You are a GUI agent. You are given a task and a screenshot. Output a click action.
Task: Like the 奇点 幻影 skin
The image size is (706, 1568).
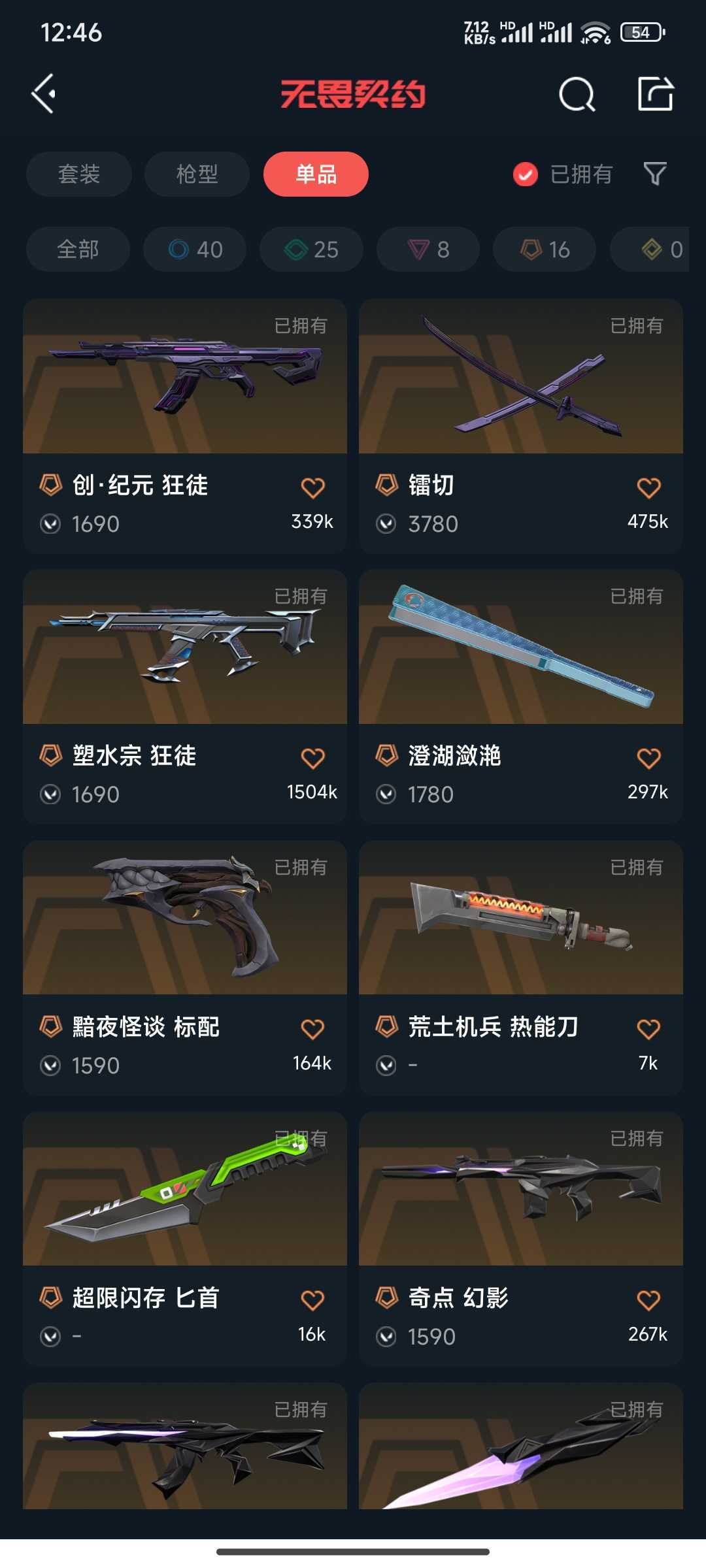(648, 1301)
